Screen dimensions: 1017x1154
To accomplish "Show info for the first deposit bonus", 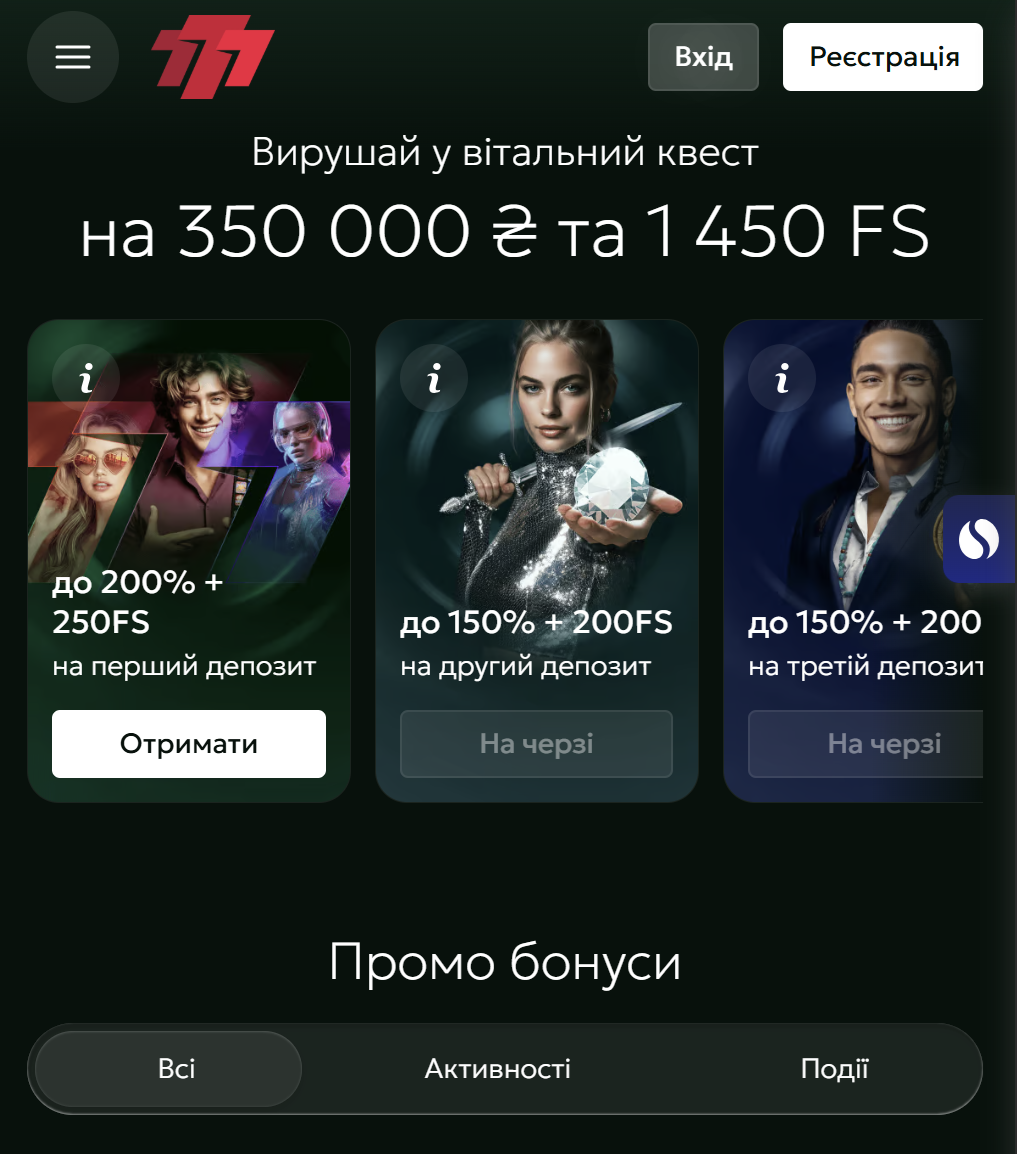I will coord(87,379).
